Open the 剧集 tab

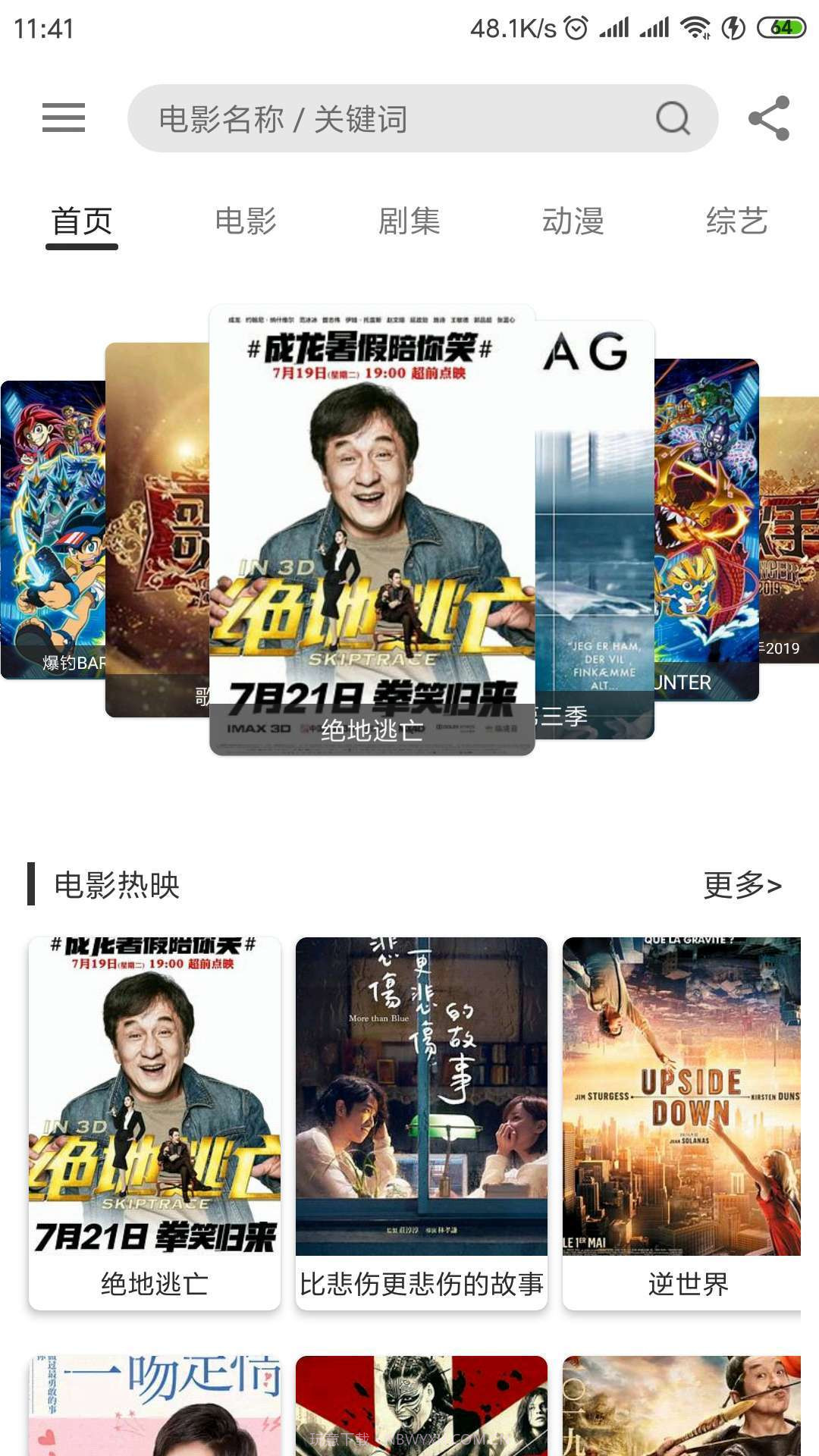pyautogui.click(x=409, y=221)
